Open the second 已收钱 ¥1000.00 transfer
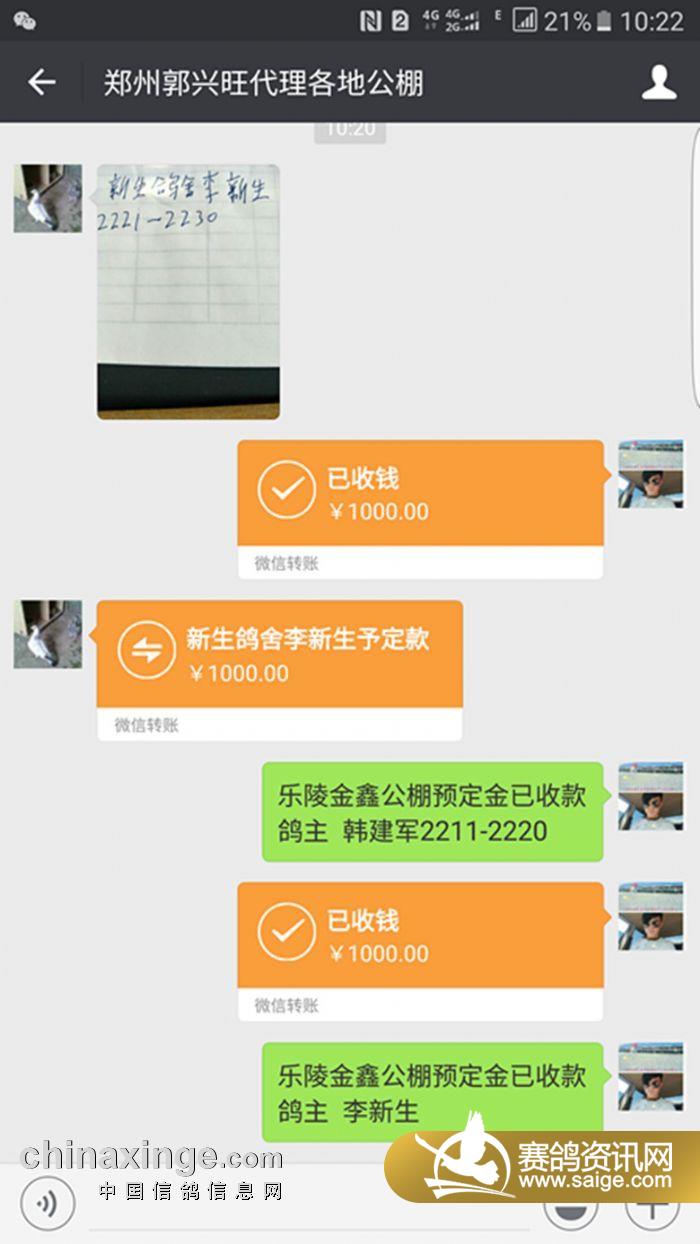Screen dimensions: 700x1244 [420, 937]
